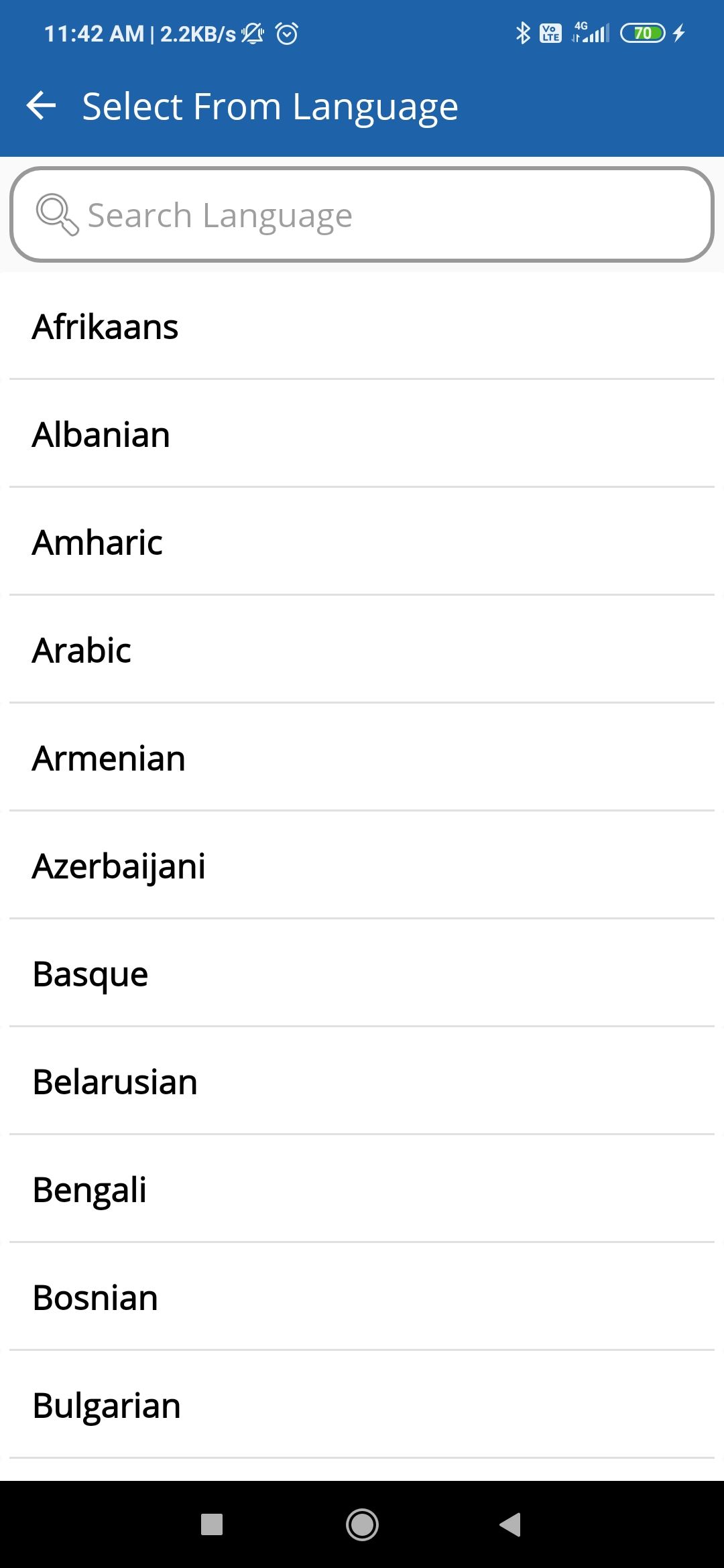Go to the system home screen
The image size is (724, 1568).
point(362,1524)
